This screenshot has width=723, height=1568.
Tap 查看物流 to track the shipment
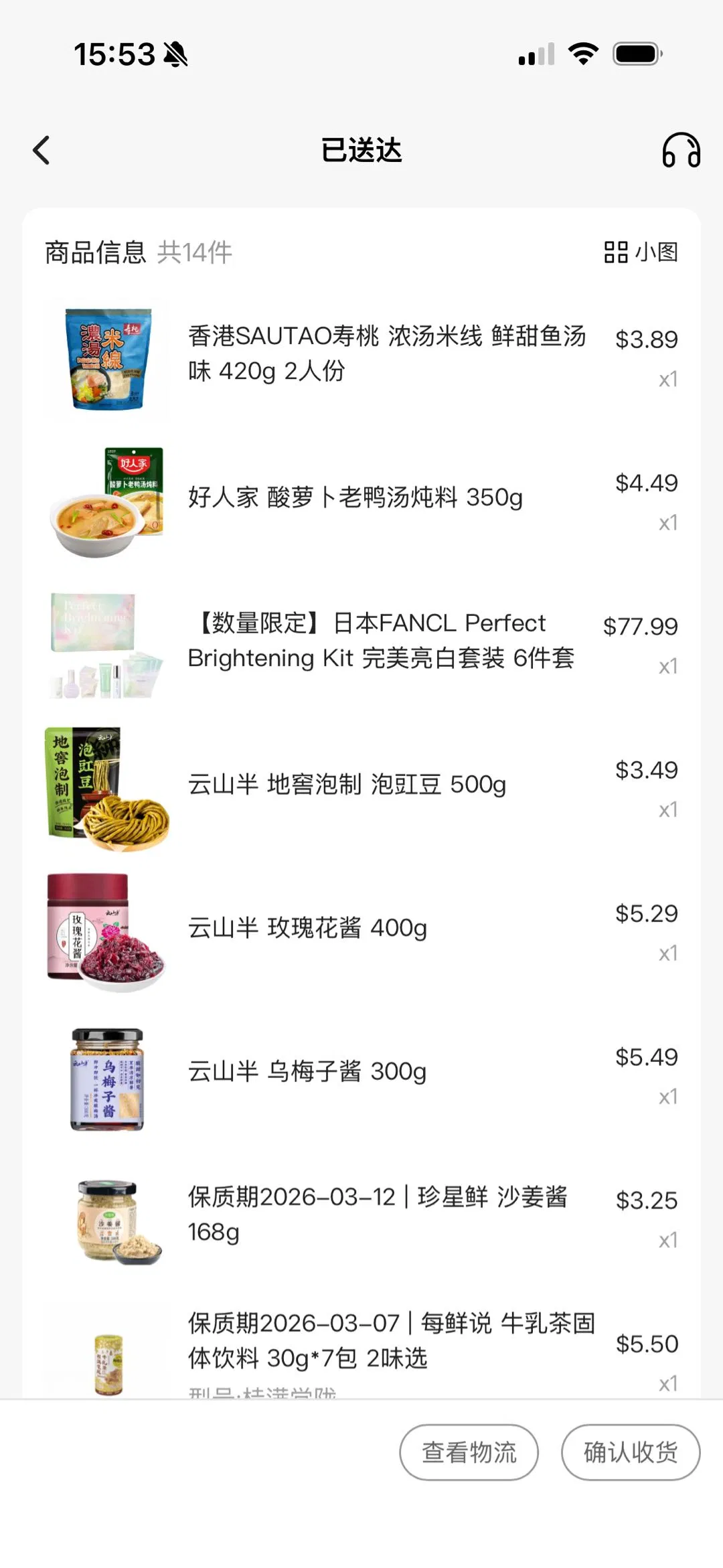pyautogui.click(x=469, y=1452)
